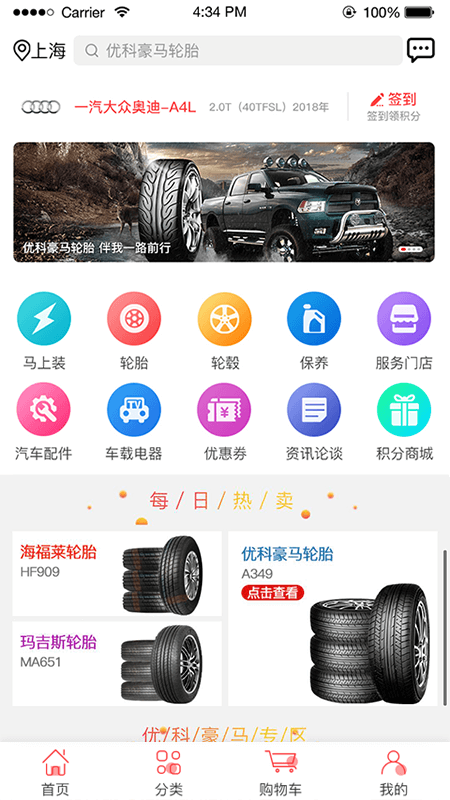Open the 玛吉斯轮胎 MA651 card
Viewport: 450px width, 800px height.
[x=117, y=663]
